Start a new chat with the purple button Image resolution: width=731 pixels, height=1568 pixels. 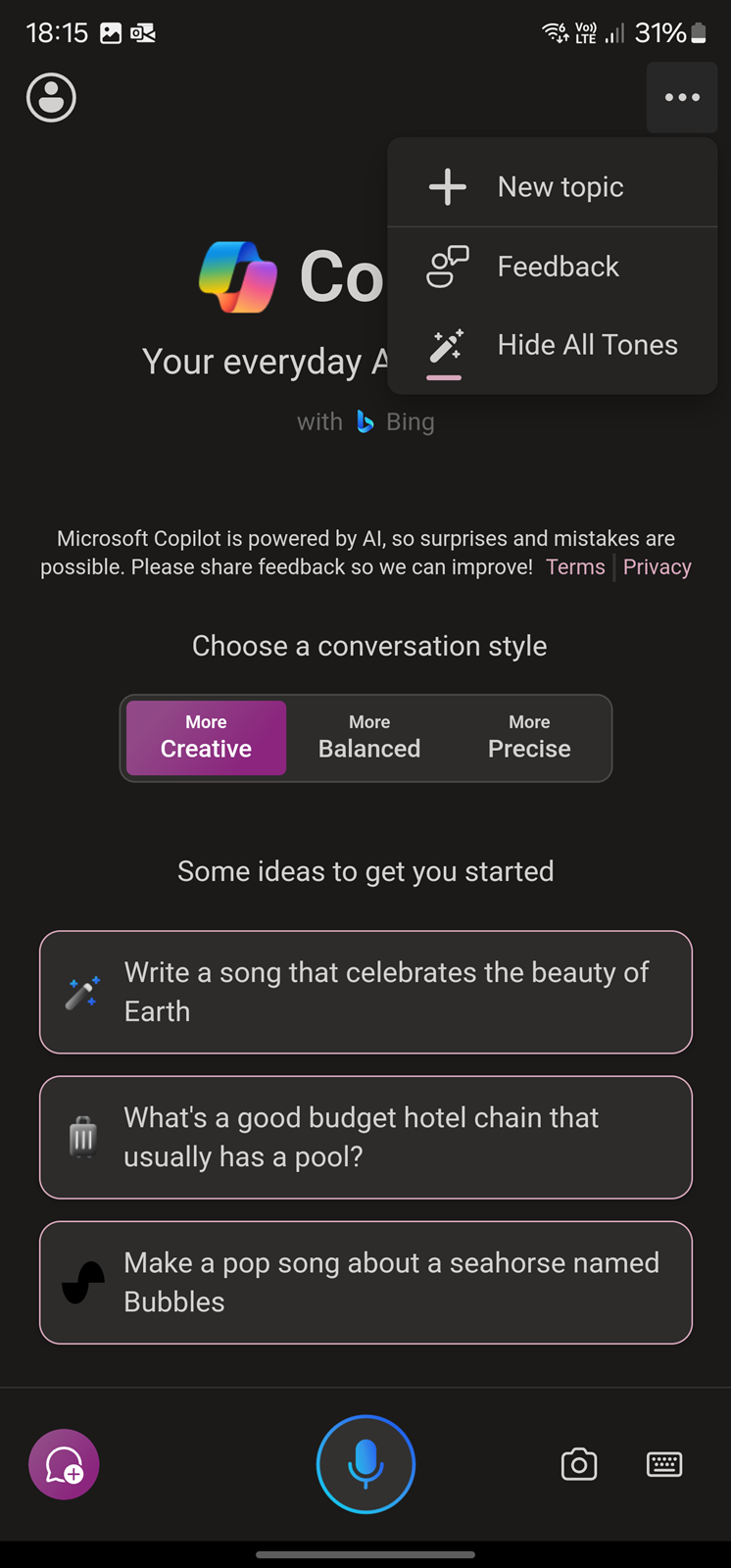click(x=64, y=1464)
